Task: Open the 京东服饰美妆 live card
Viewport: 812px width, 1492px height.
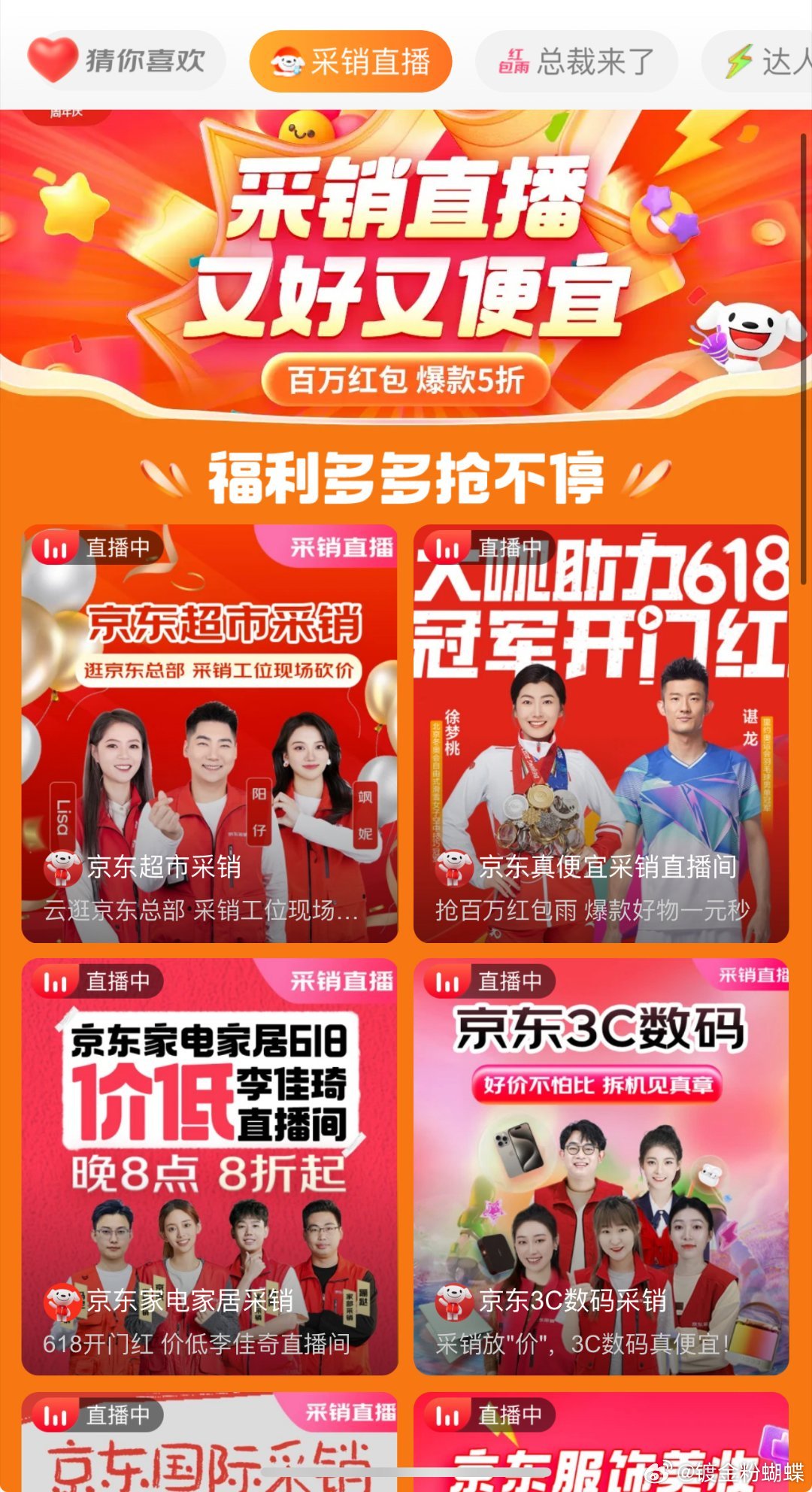Action: click(601, 1442)
